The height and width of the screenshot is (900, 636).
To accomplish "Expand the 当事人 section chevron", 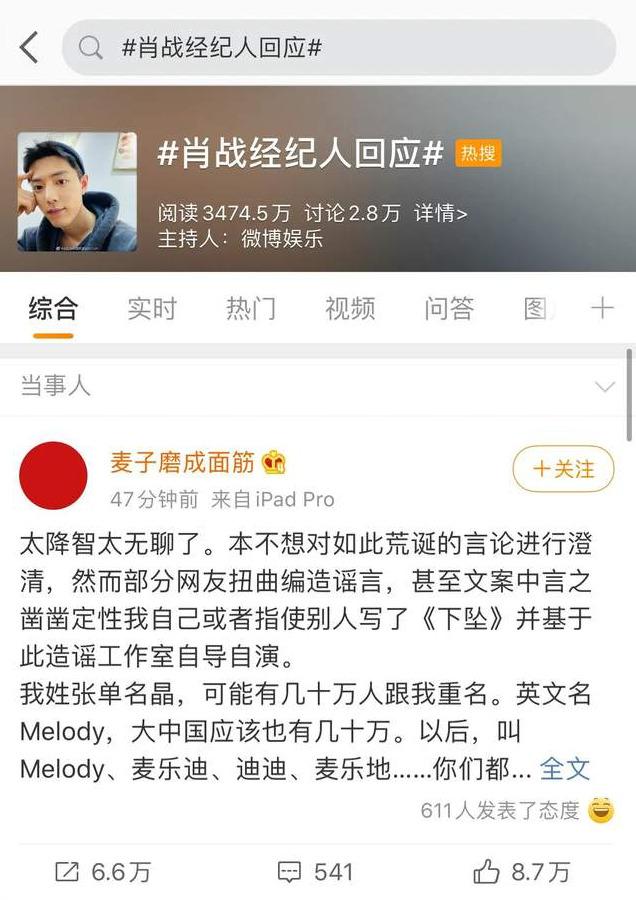I will click(604, 386).
